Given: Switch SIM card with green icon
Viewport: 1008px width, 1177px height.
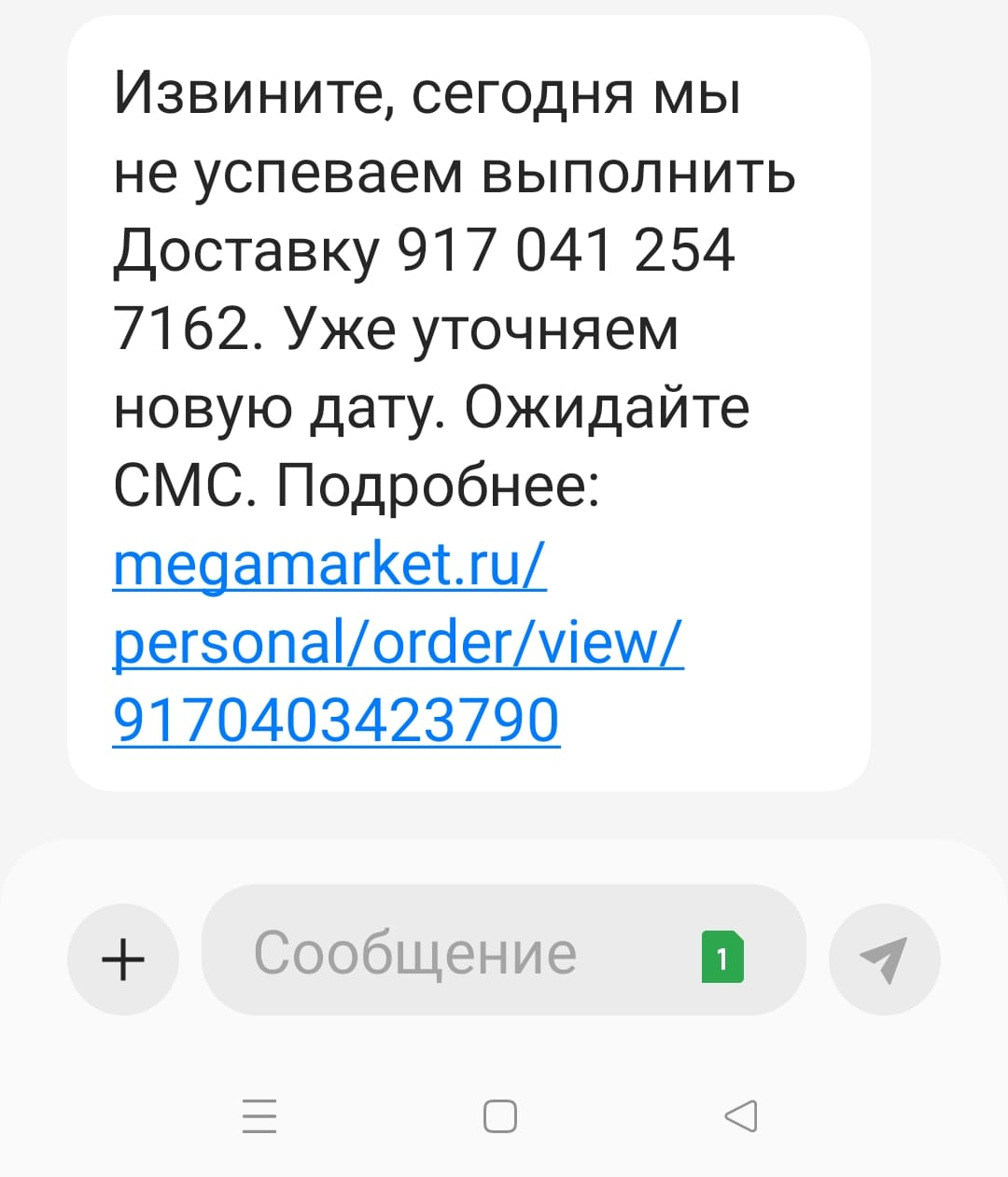Looking at the screenshot, I should 722,957.
